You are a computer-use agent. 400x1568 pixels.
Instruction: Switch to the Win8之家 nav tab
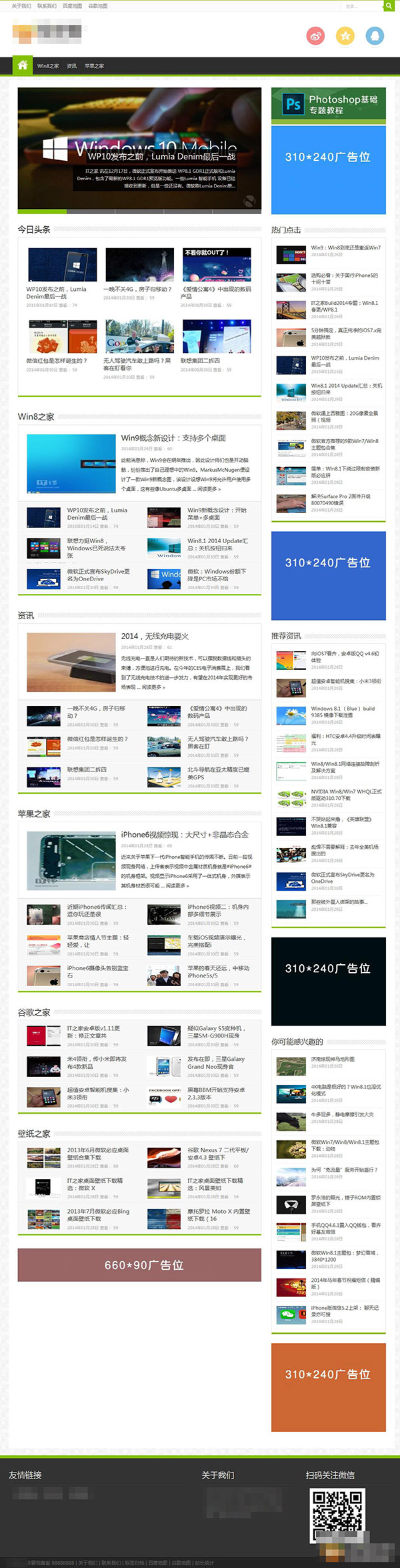[48, 66]
